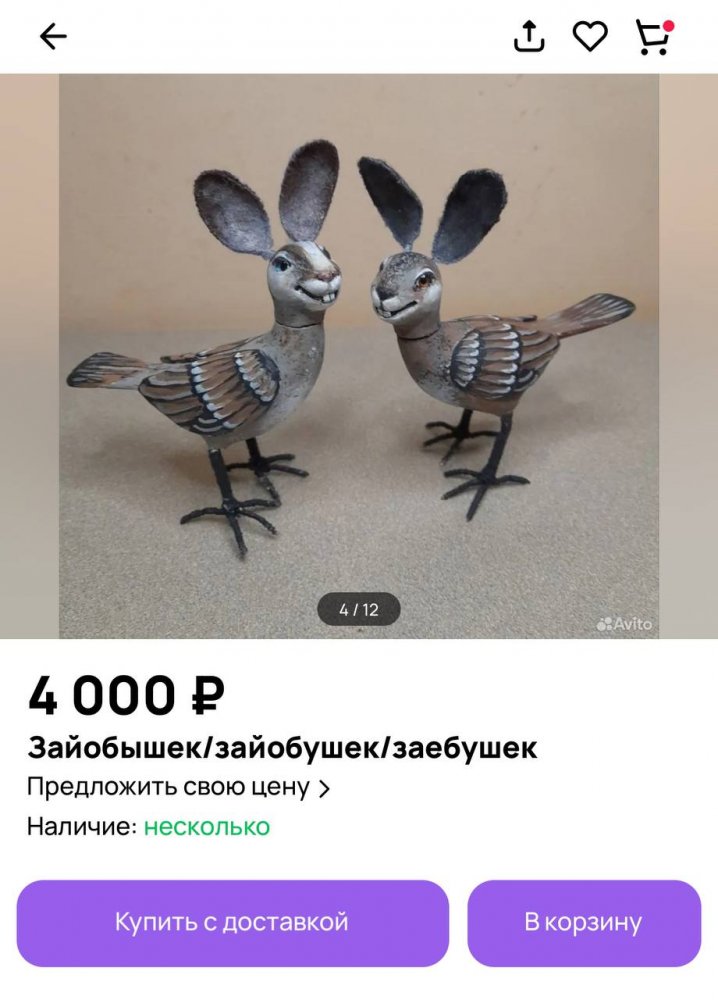
Task: Add listing to favorites with heart
Action: [590, 37]
